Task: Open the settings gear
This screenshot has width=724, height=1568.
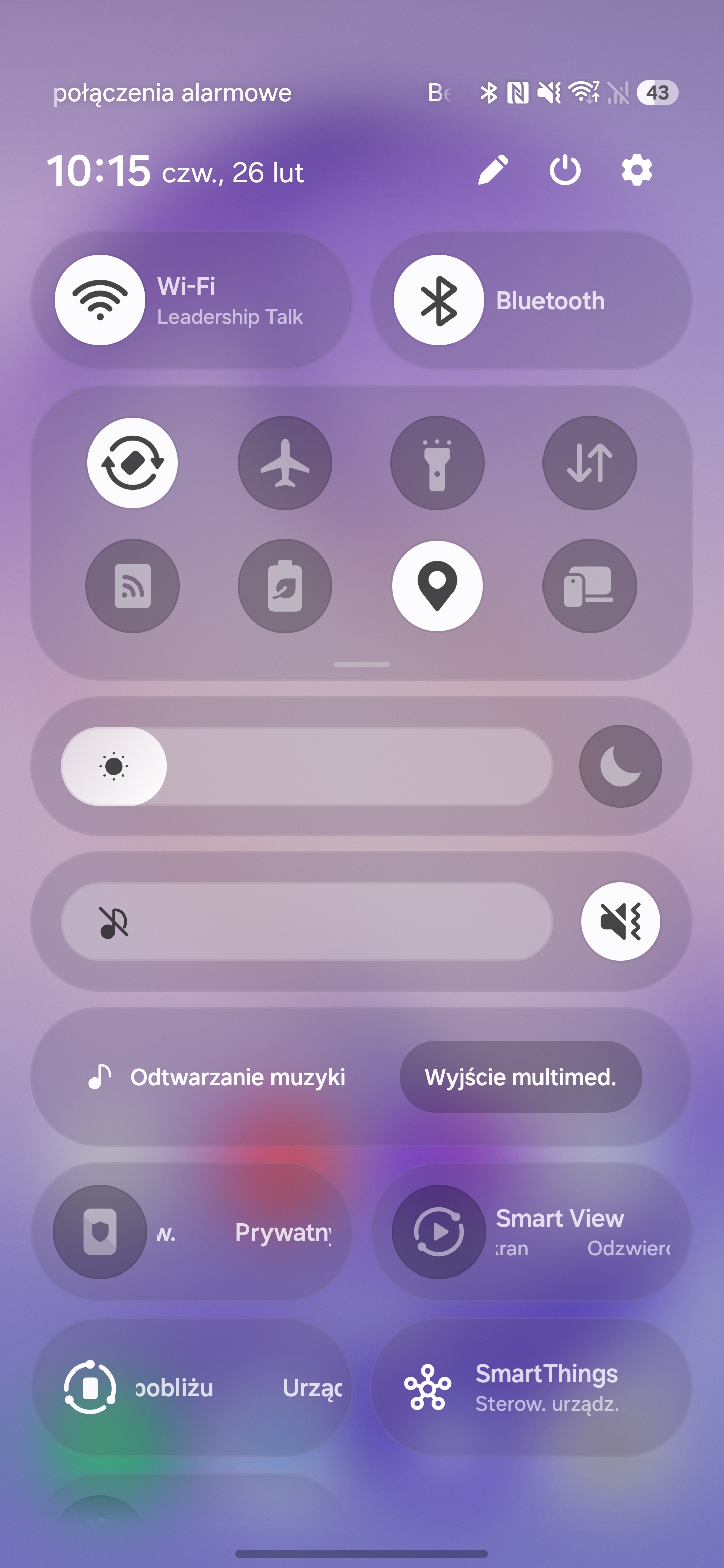Action: pos(637,170)
